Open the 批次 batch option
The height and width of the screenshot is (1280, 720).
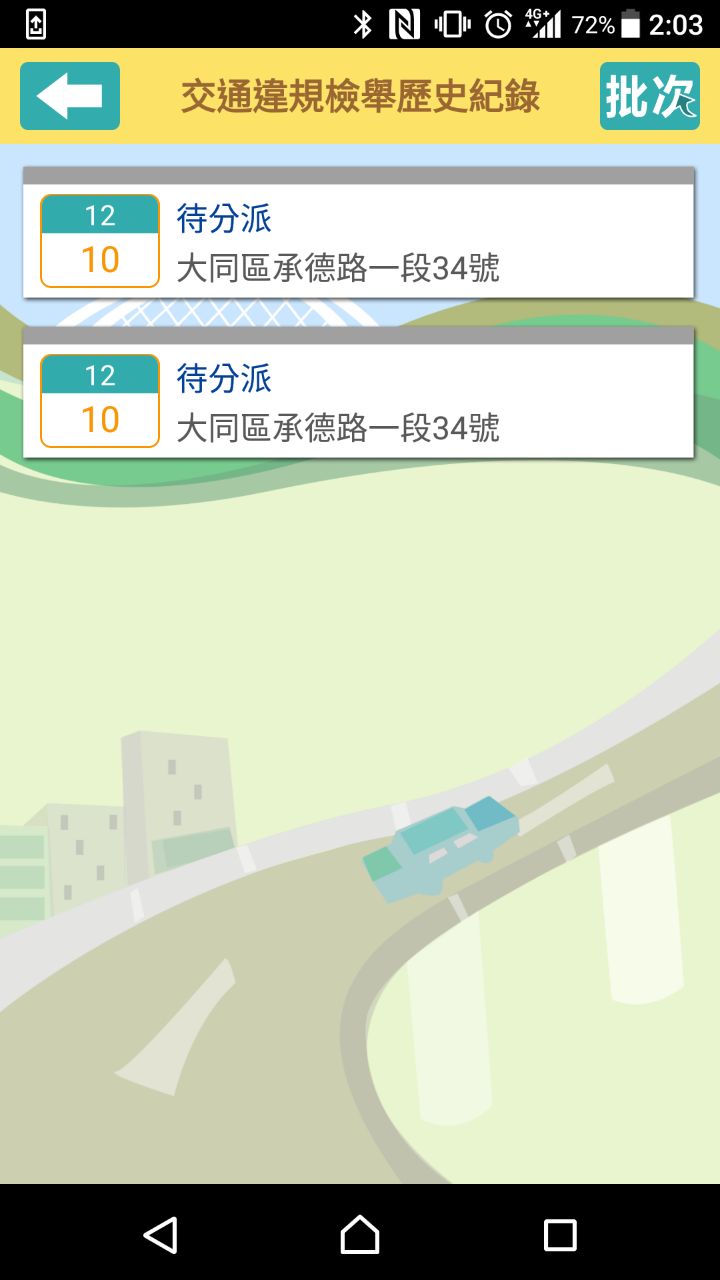pyautogui.click(x=649, y=96)
